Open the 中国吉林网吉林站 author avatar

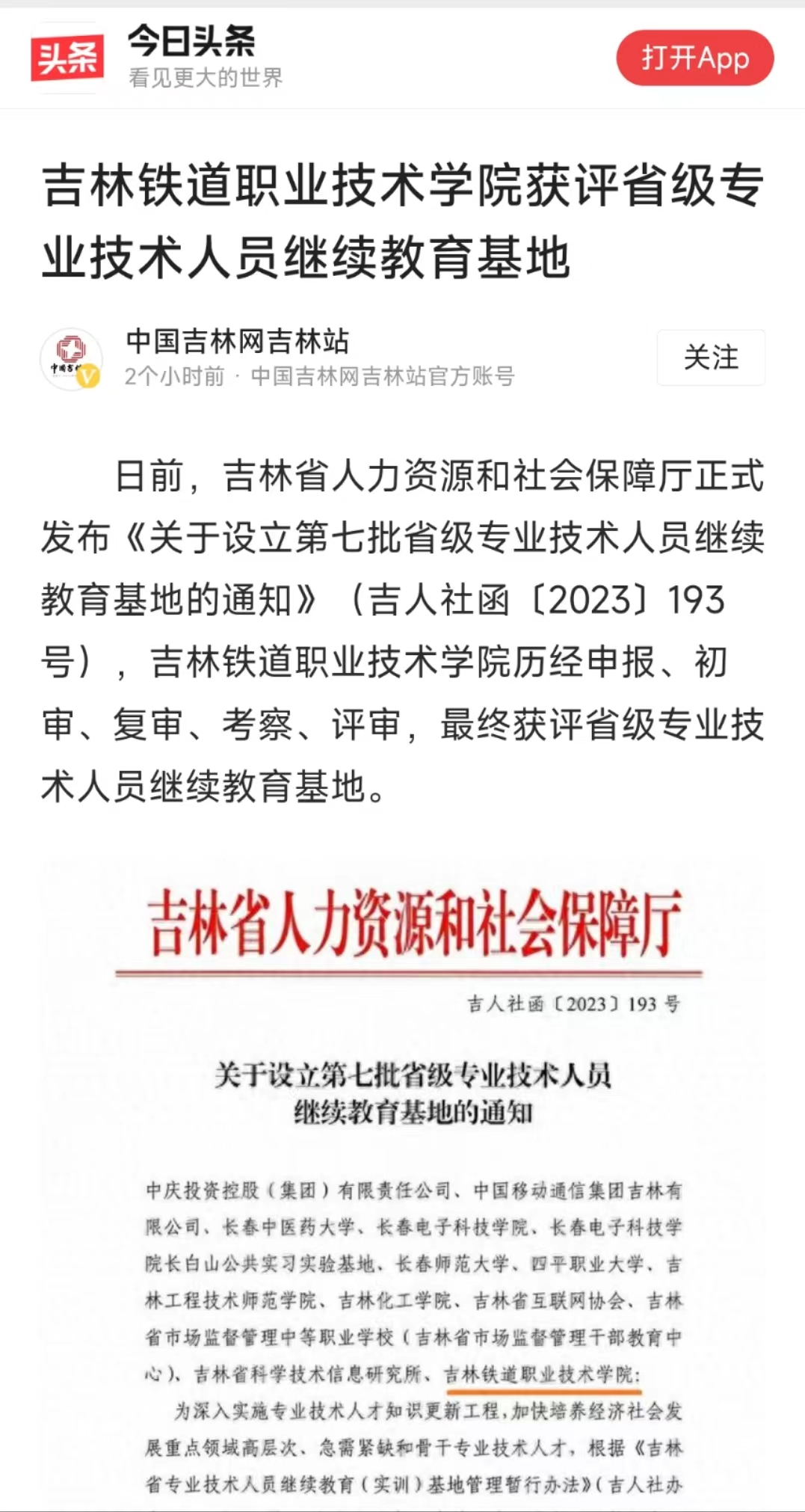point(71,359)
